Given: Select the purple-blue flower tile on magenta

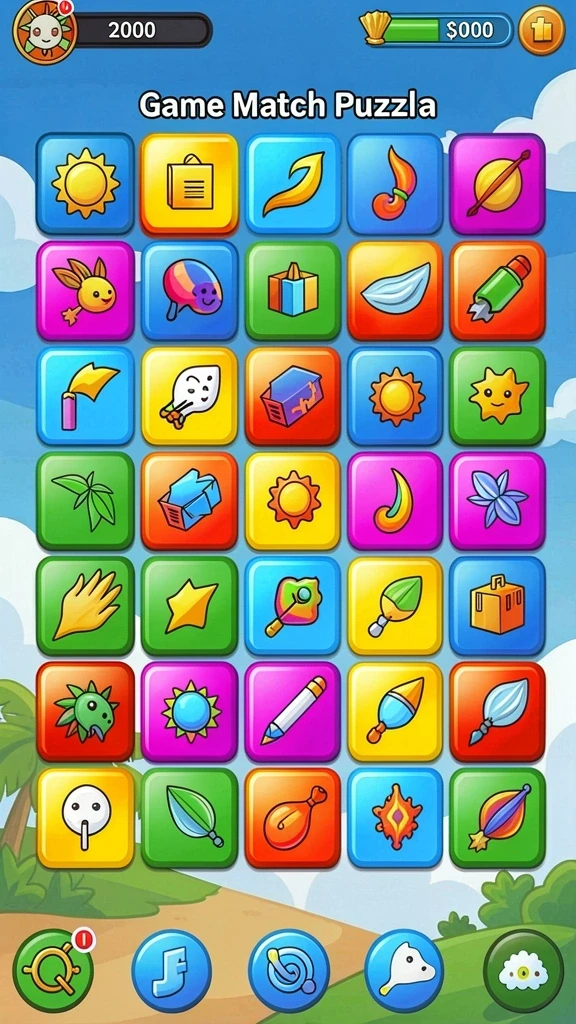Looking at the screenshot, I should point(498,501).
